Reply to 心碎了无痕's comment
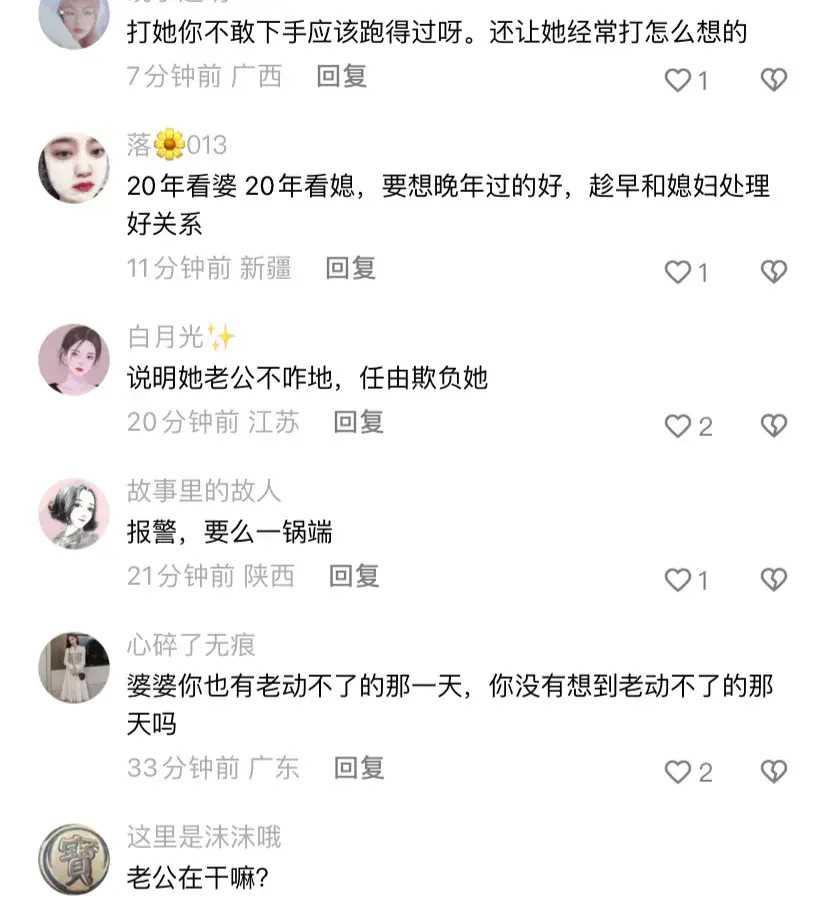Image resolution: width=828 pixels, height=897 pixels. [358, 768]
